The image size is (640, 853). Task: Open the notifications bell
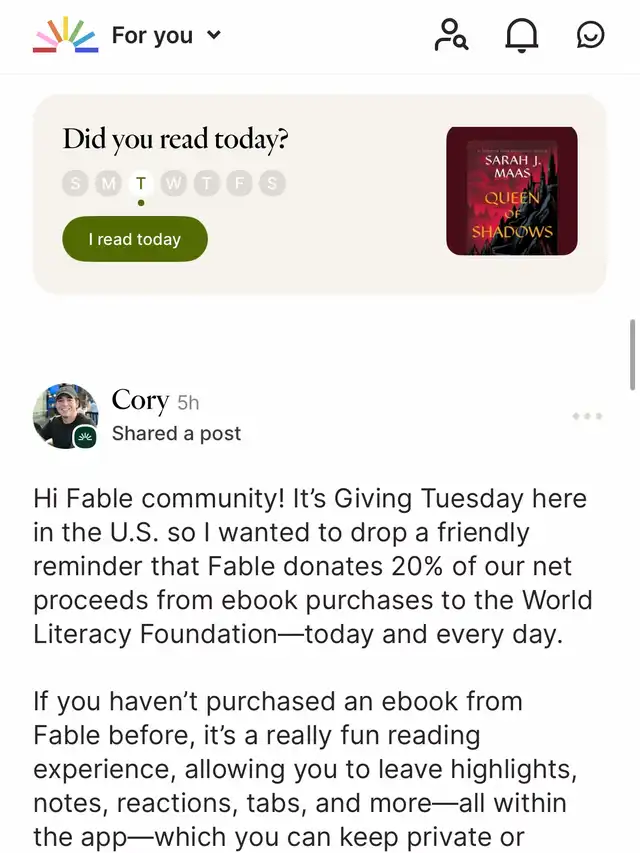click(x=521, y=36)
